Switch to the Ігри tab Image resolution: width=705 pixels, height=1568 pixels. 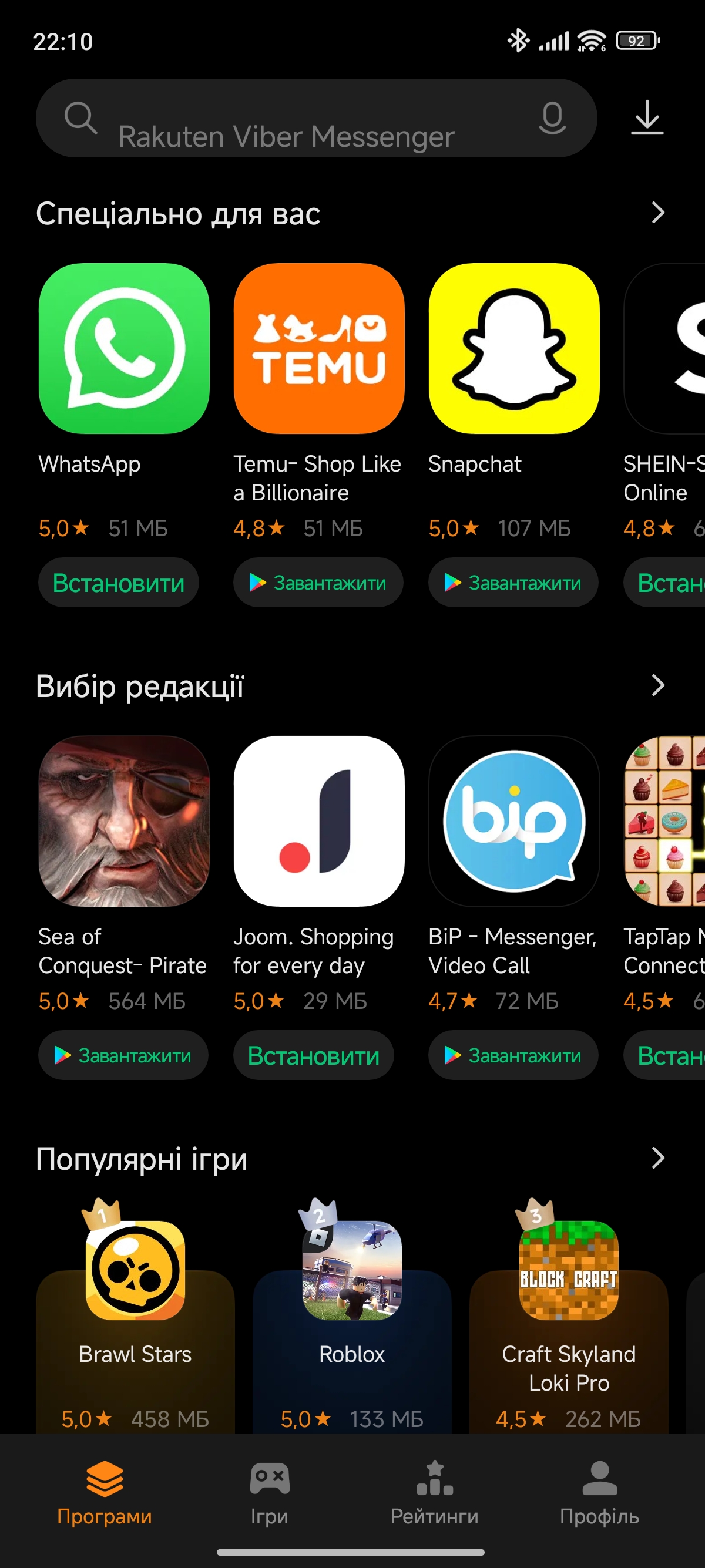[x=269, y=1492]
